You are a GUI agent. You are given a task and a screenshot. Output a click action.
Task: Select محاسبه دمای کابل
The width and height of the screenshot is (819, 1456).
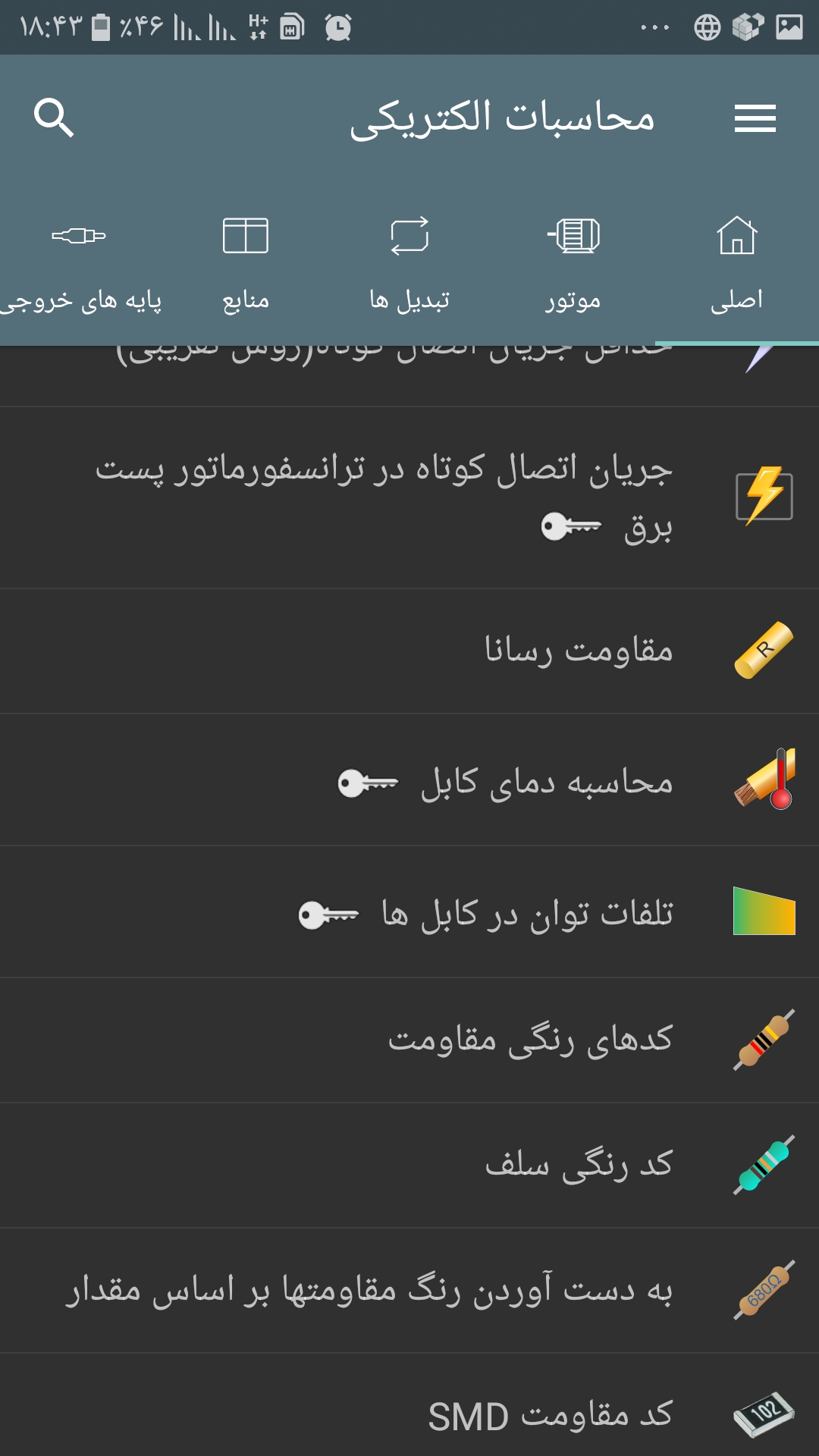point(409,780)
